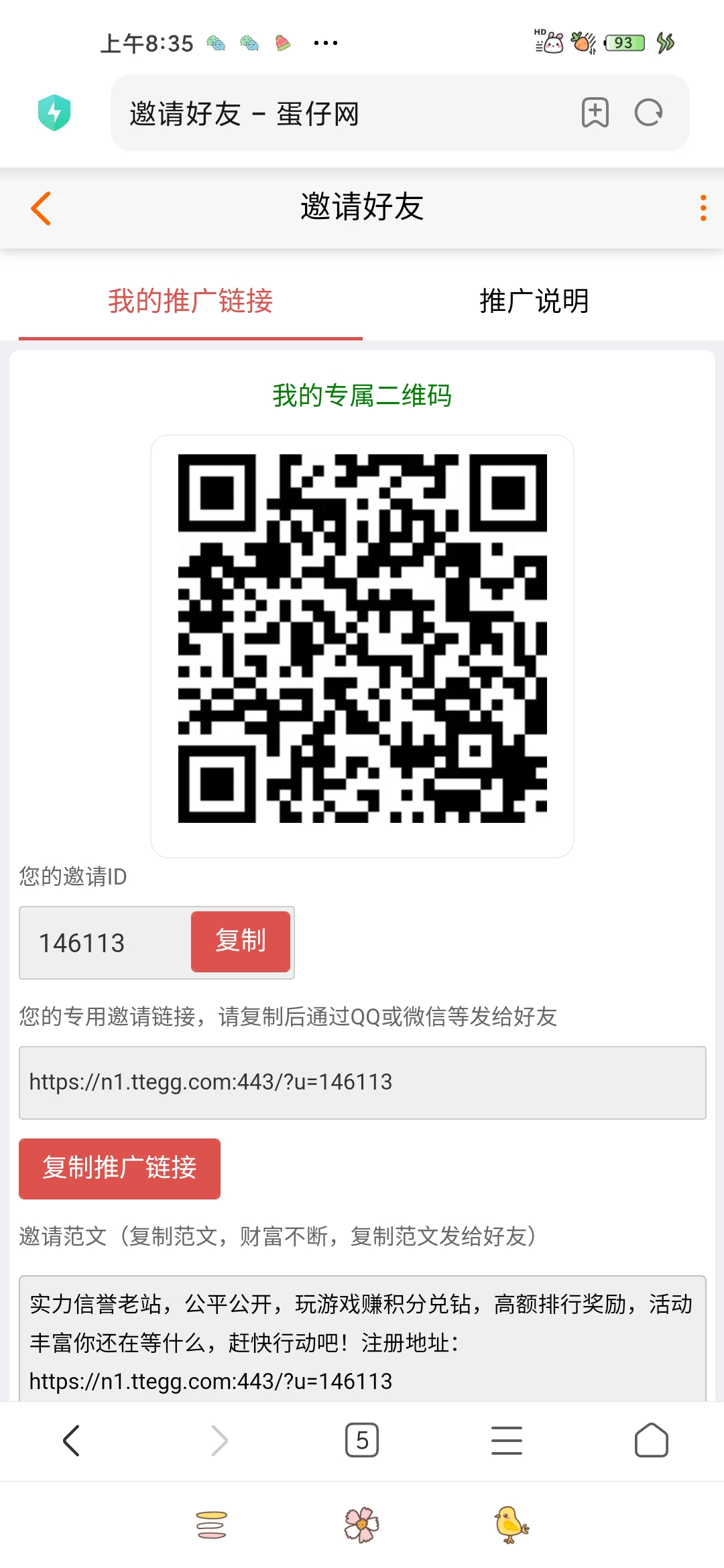Tap the shield security icon in browser bar
The width and height of the screenshot is (724, 1568).
tap(54, 113)
